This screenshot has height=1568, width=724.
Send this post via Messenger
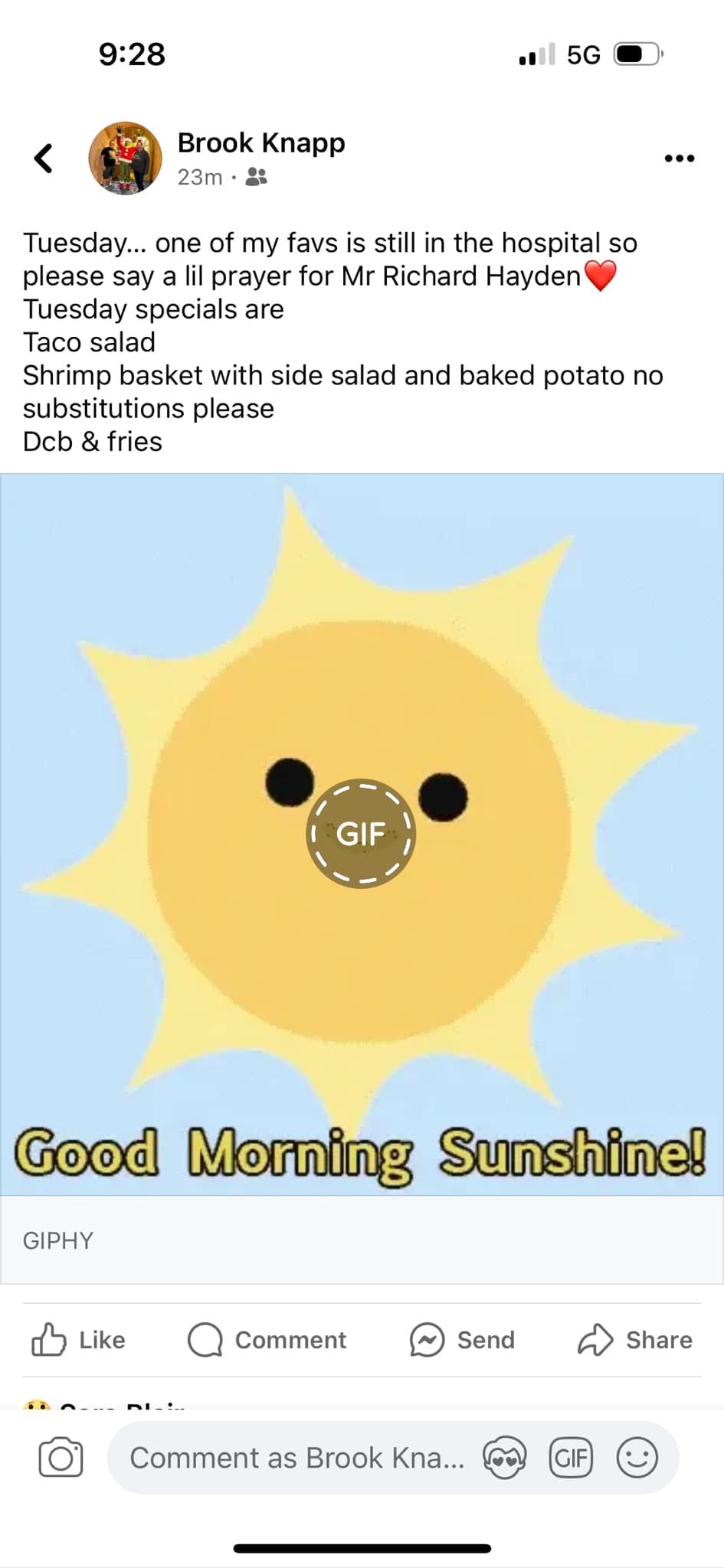click(x=462, y=1340)
